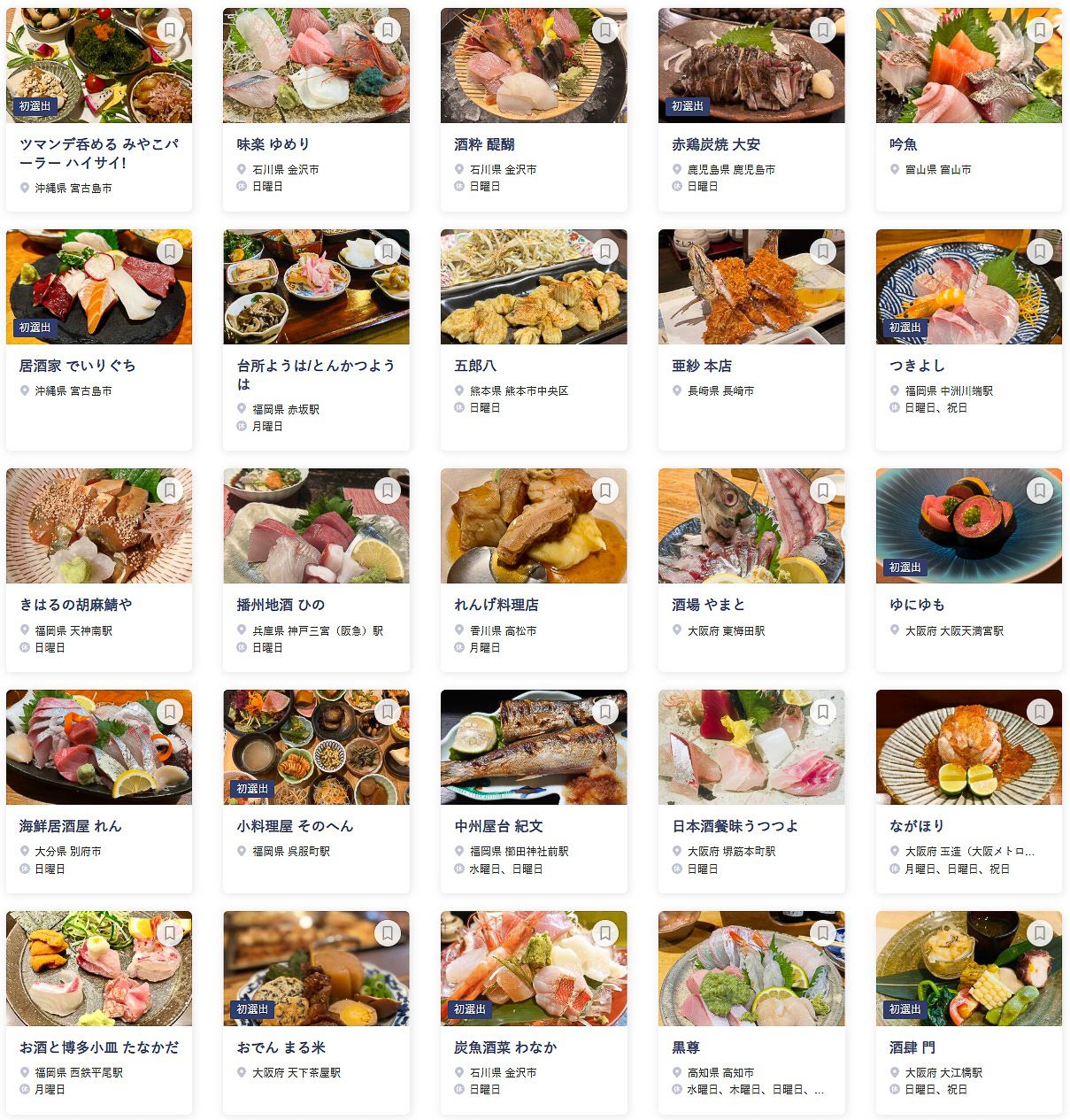Click the bookmark icon on 酒粋 醍醐
Screen dimensions: 1070x1120
(x=604, y=28)
